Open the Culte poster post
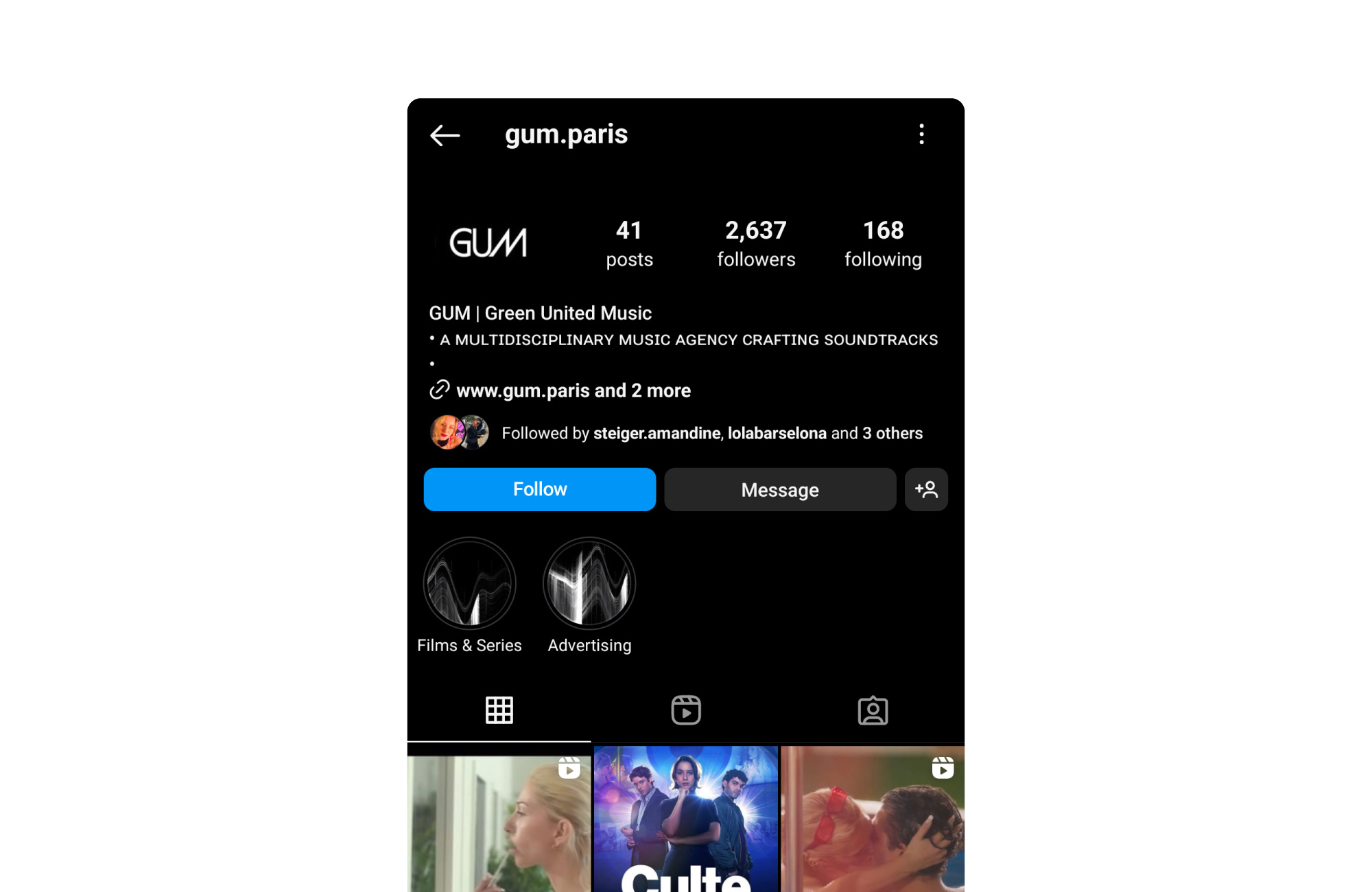 click(685, 820)
